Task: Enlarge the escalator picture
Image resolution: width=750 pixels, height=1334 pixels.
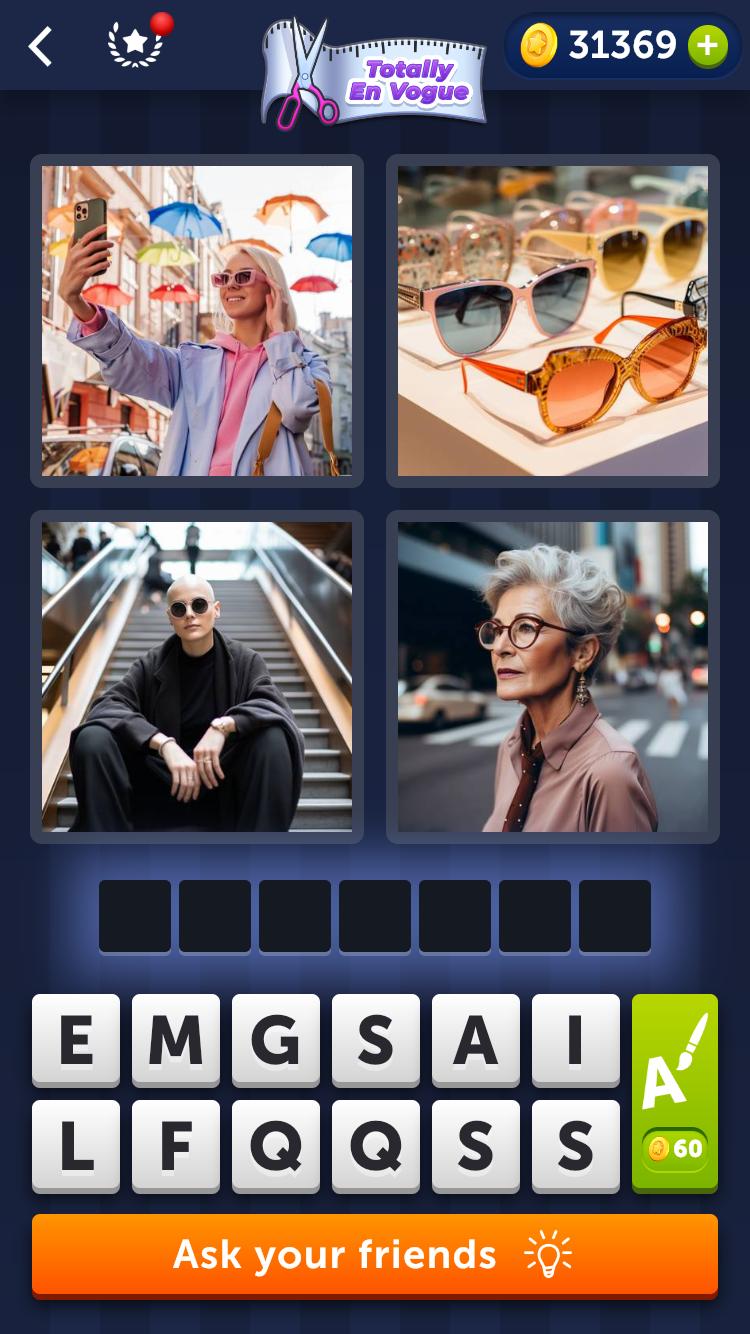Action: (x=197, y=677)
